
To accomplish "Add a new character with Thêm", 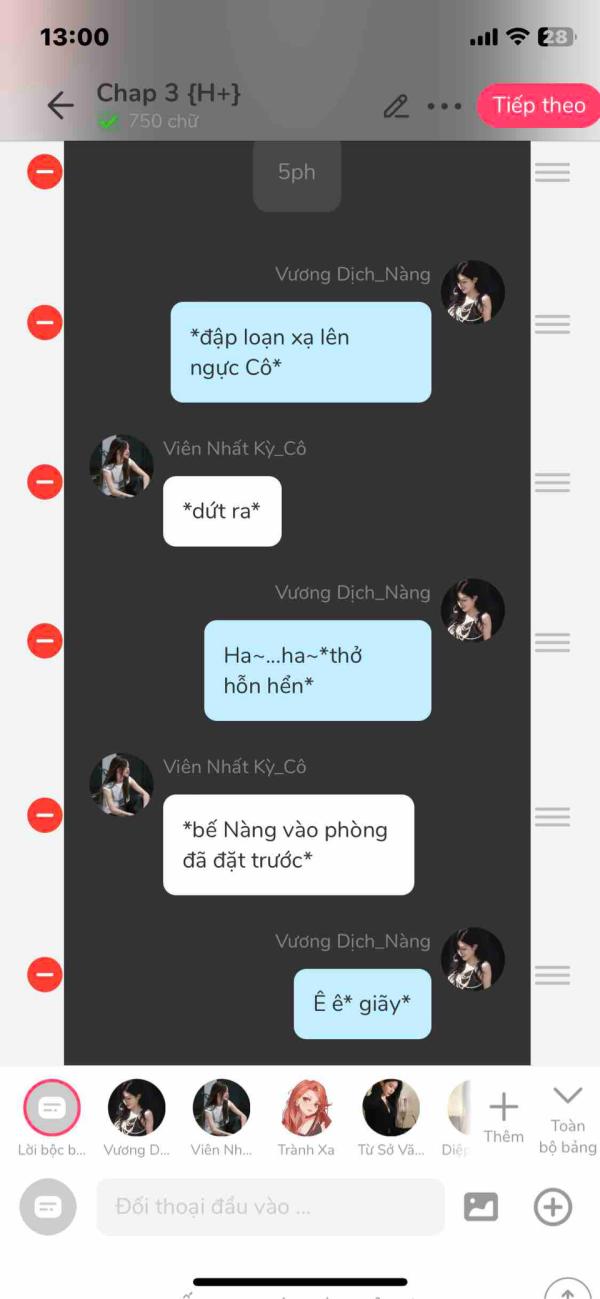I will 503,1118.
